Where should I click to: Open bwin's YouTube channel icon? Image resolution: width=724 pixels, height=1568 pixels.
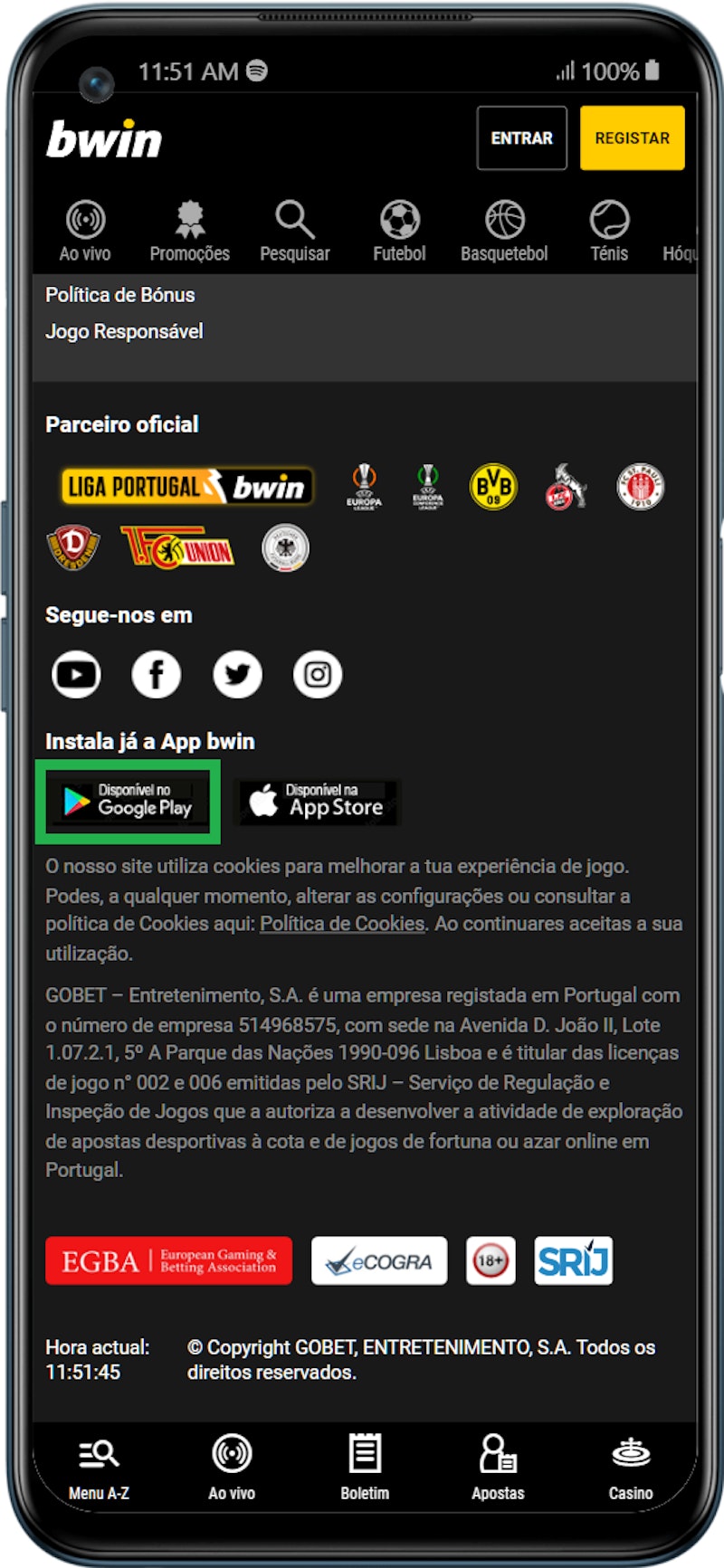(76, 674)
